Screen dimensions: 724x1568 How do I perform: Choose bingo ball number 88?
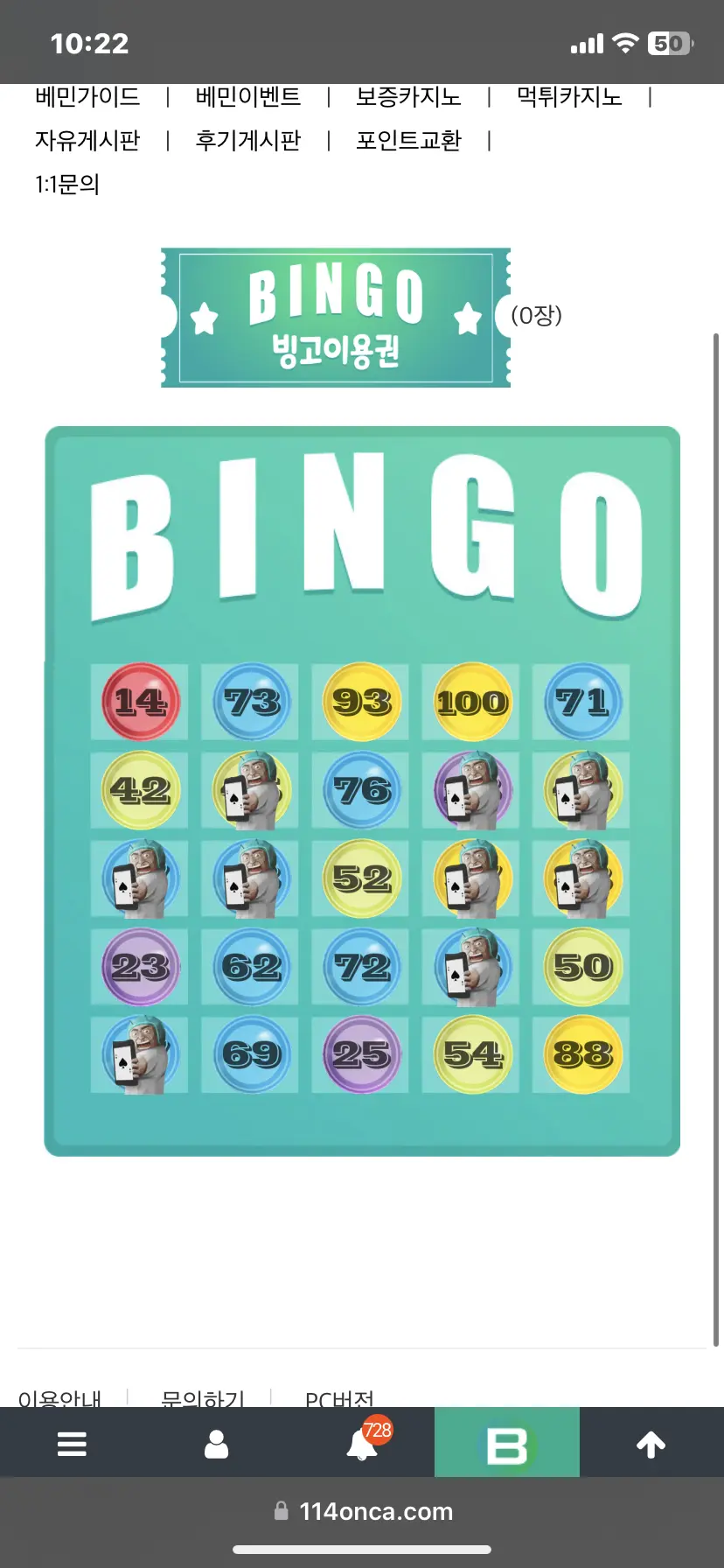click(x=582, y=1053)
